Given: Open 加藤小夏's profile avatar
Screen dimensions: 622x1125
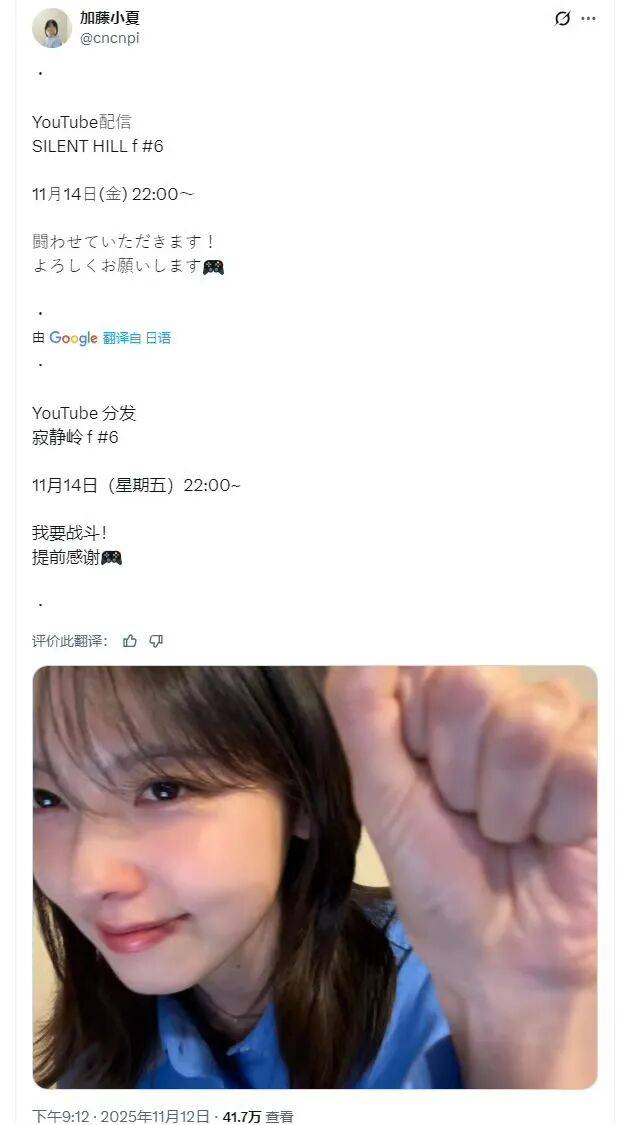Looking at the screenshot, I should click(x=51, y=28).
